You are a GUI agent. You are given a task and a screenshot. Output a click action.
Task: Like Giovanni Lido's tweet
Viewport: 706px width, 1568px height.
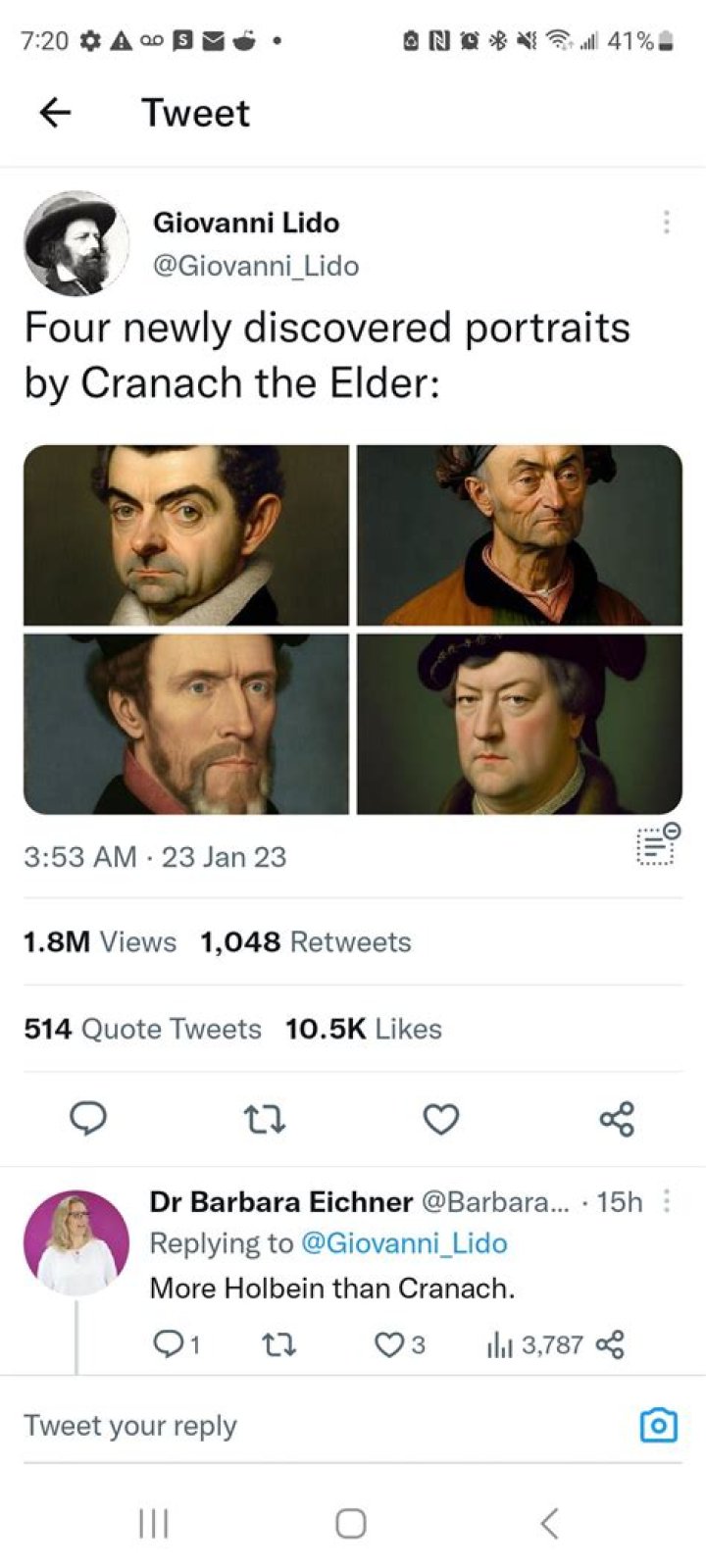tap(440, 1118)
